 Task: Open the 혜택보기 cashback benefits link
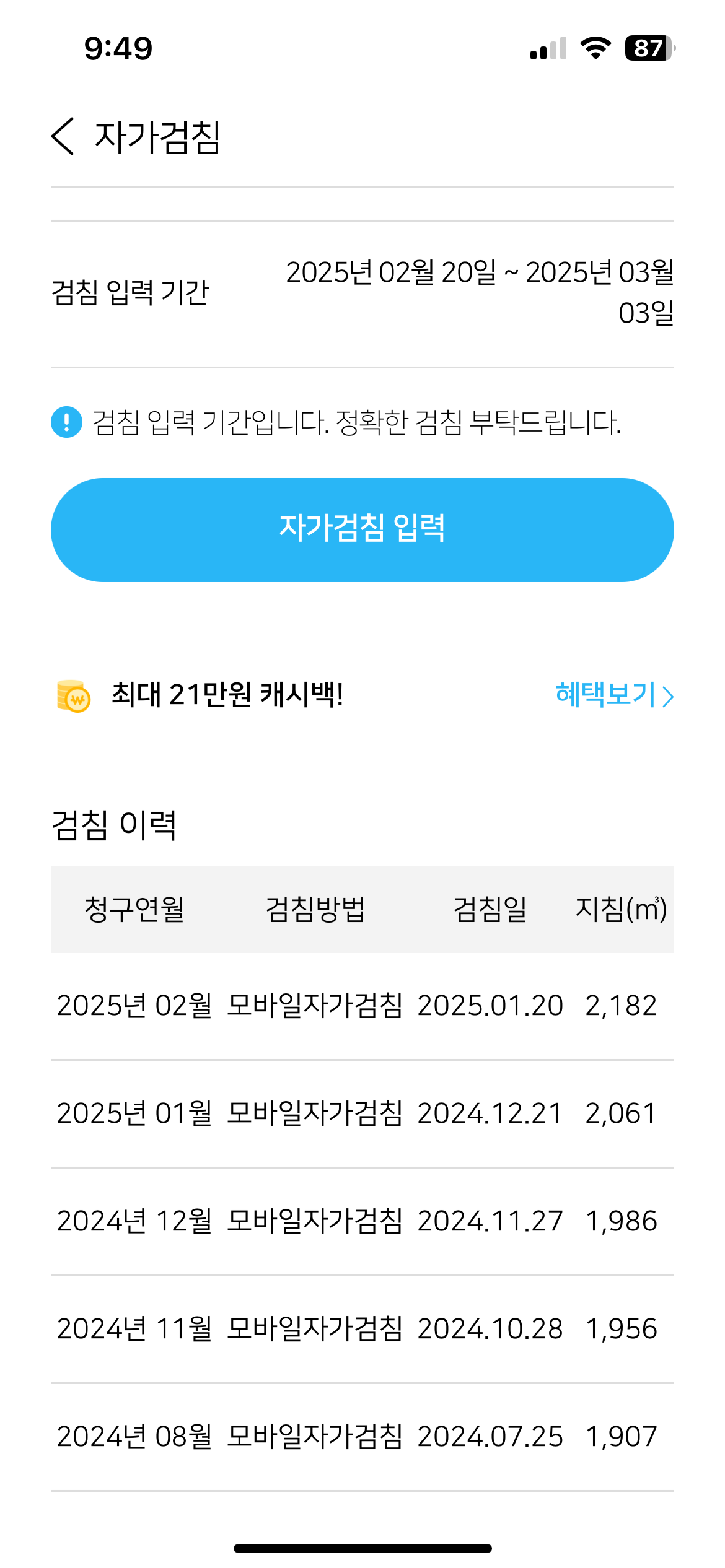click(613, 695)
